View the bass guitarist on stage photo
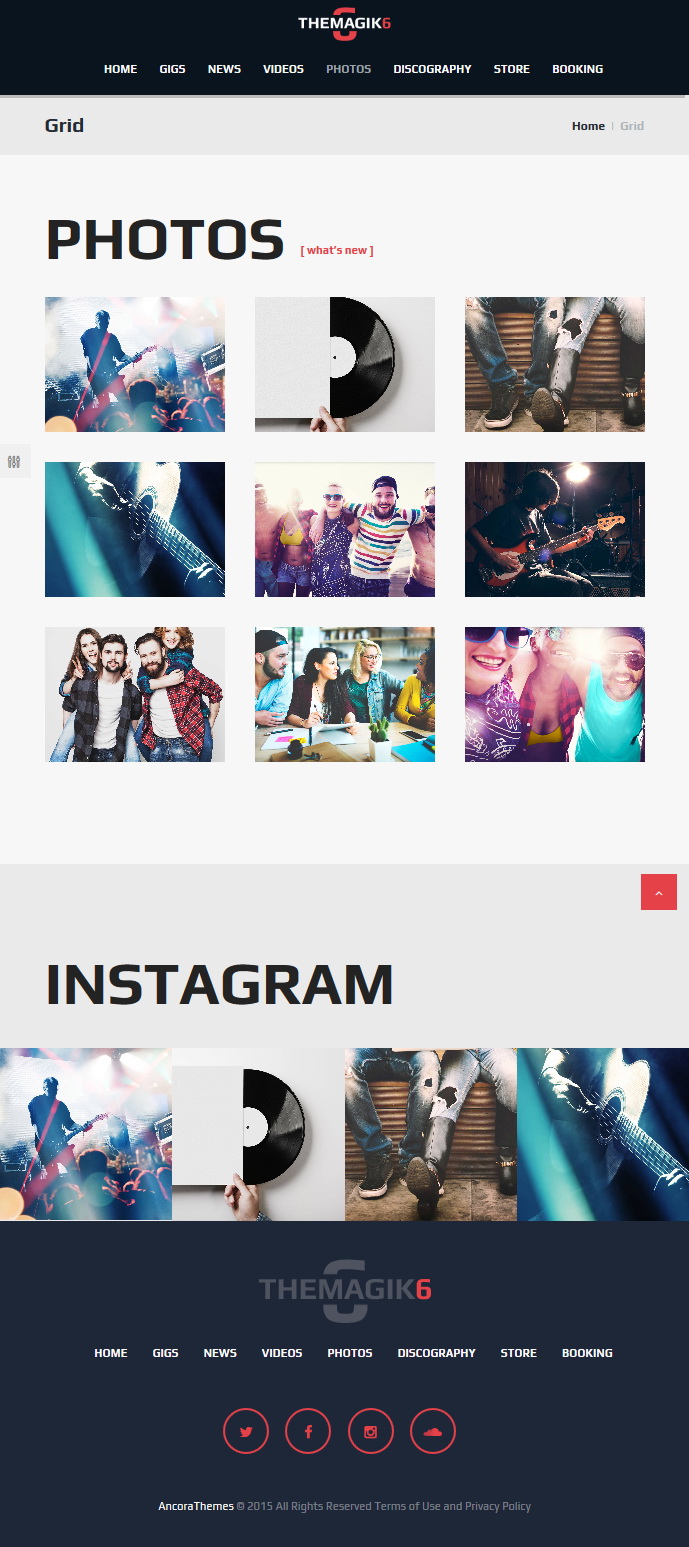This screenshot has width=689, height=1547. coord(555,529)
